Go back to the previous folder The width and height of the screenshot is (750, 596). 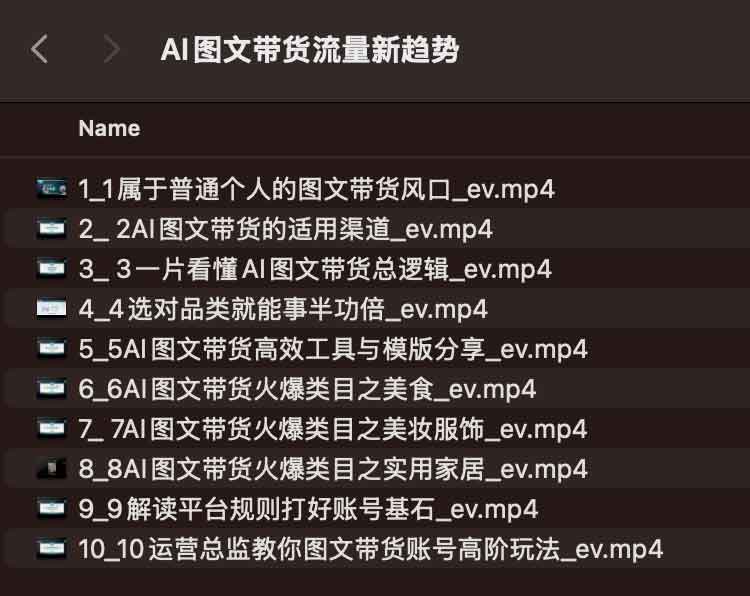pos(40,49)
